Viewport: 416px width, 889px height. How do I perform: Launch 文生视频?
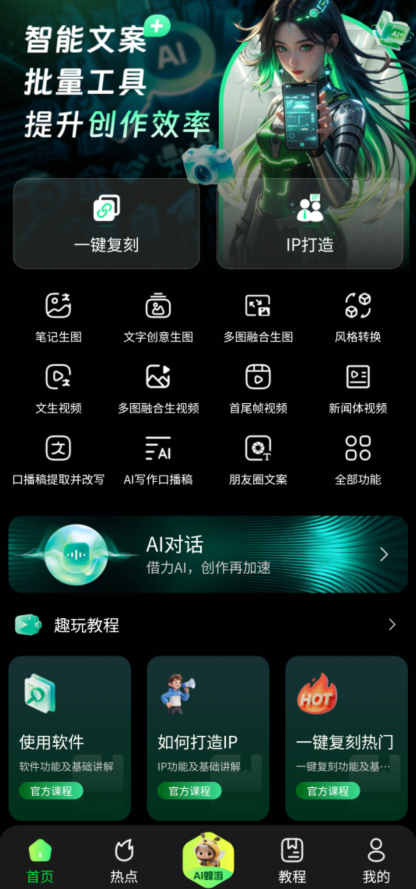coord(58,389)
